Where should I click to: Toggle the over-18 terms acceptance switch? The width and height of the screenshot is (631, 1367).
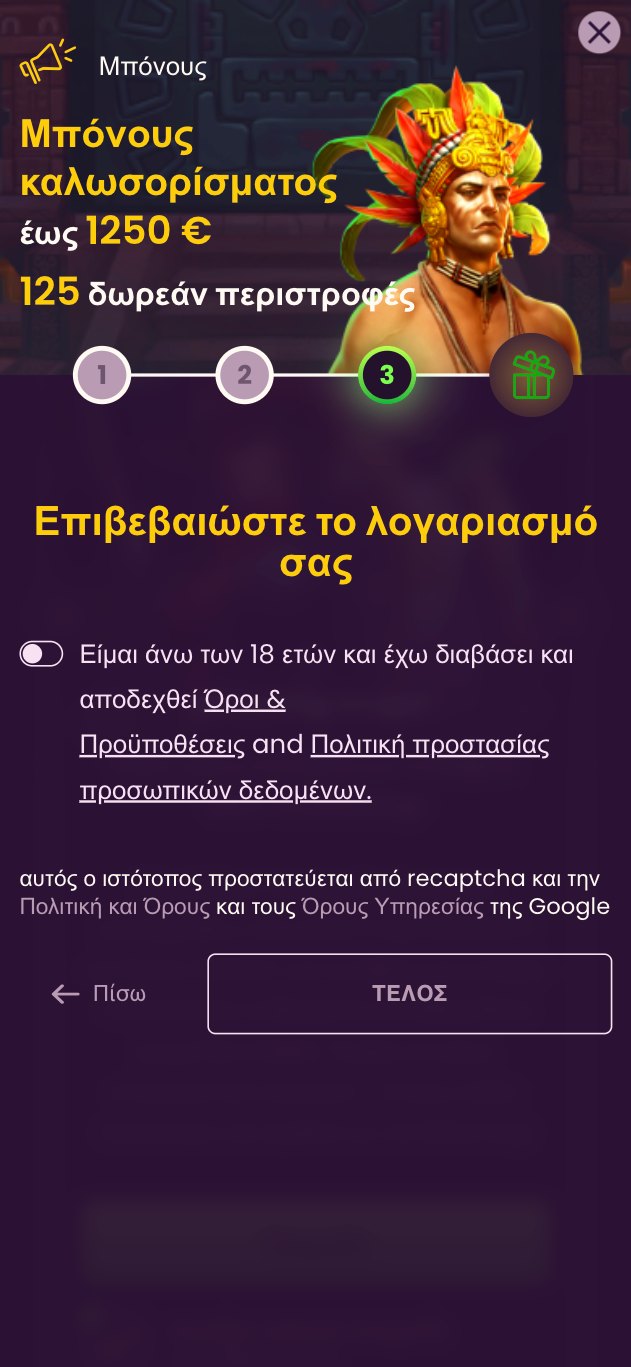(x=41, y=654)
